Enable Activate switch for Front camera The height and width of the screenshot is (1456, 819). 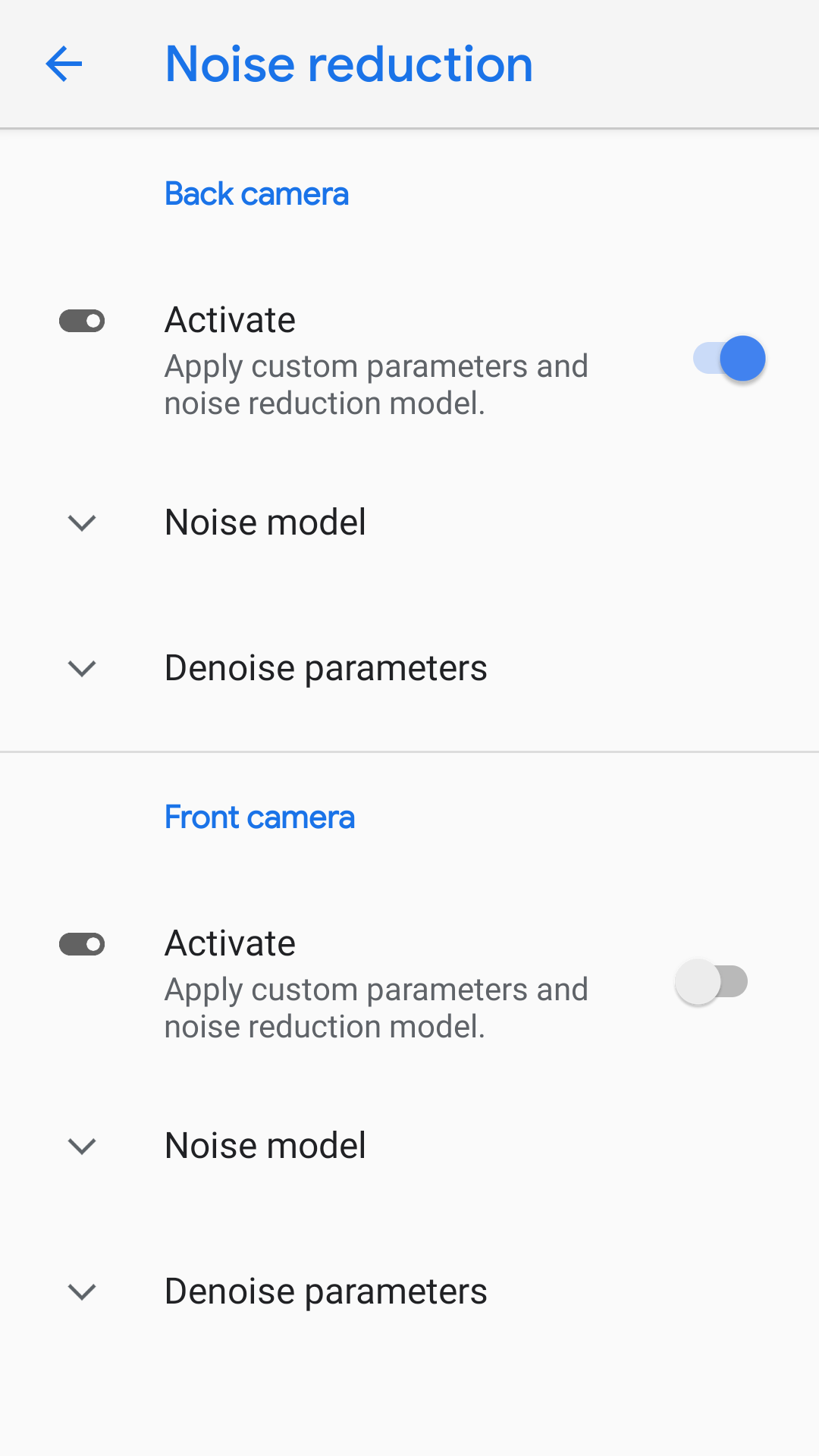711,982
